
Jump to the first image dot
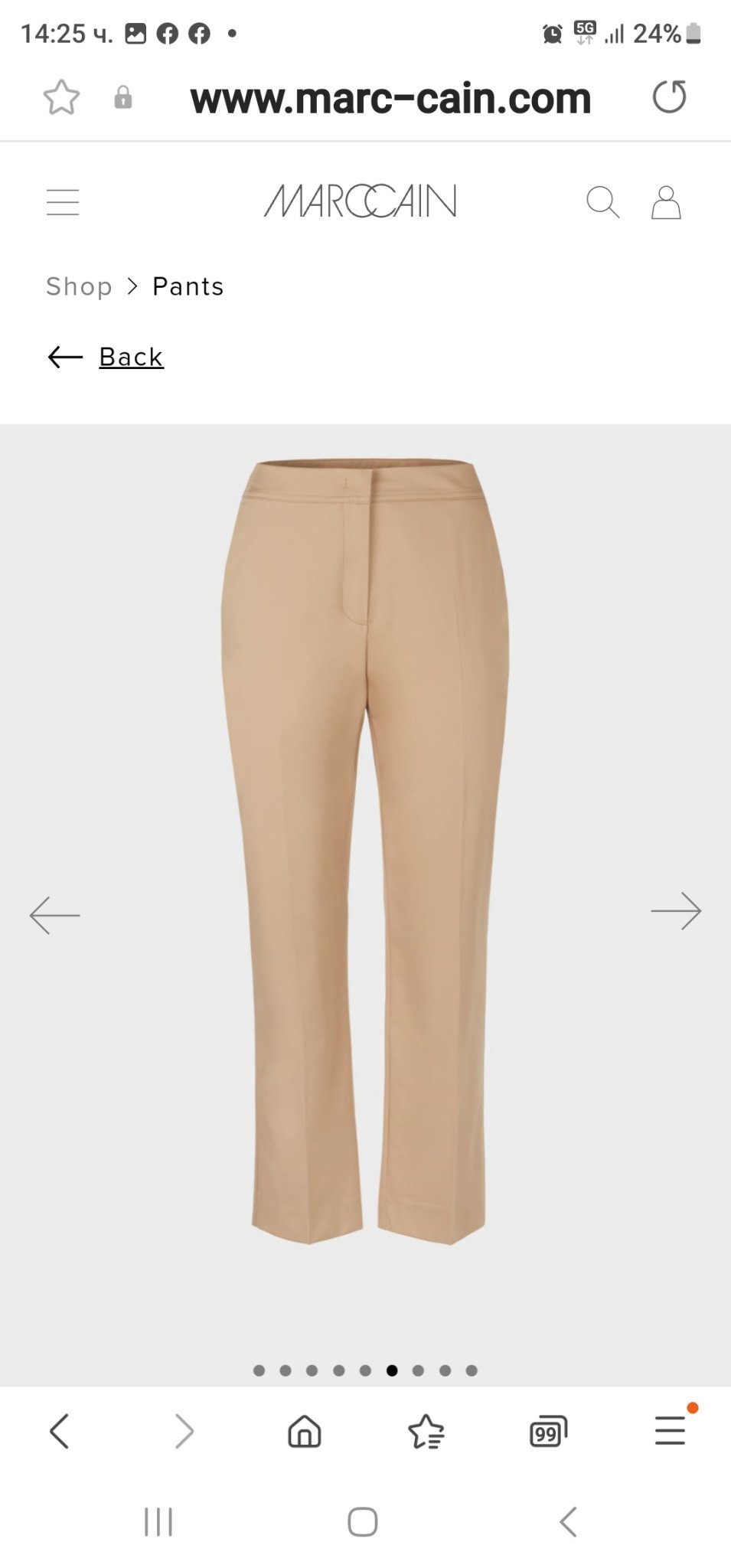tap(259, 1370)
